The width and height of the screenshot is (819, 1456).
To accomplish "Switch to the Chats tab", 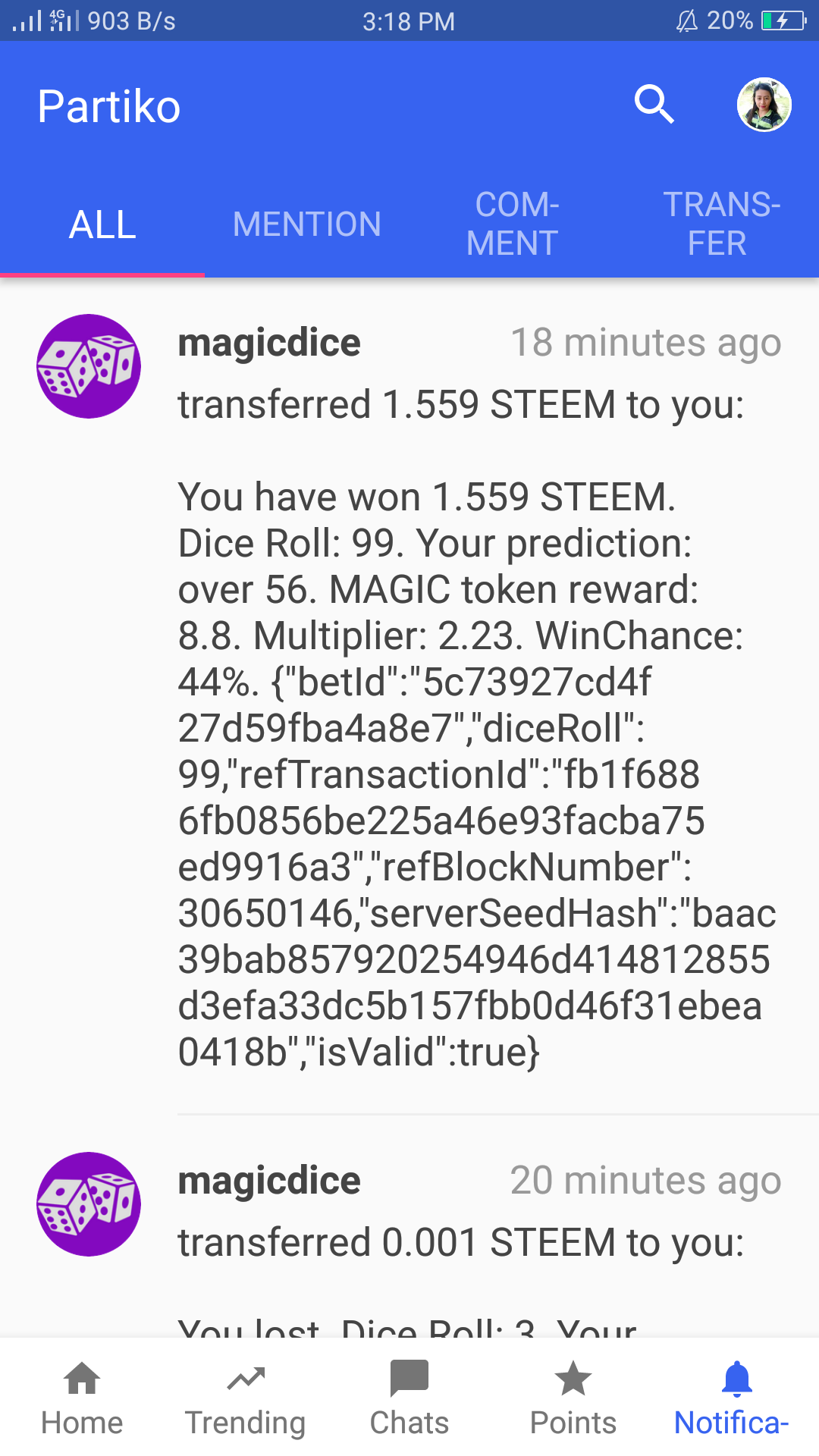I will (409, 1398).
